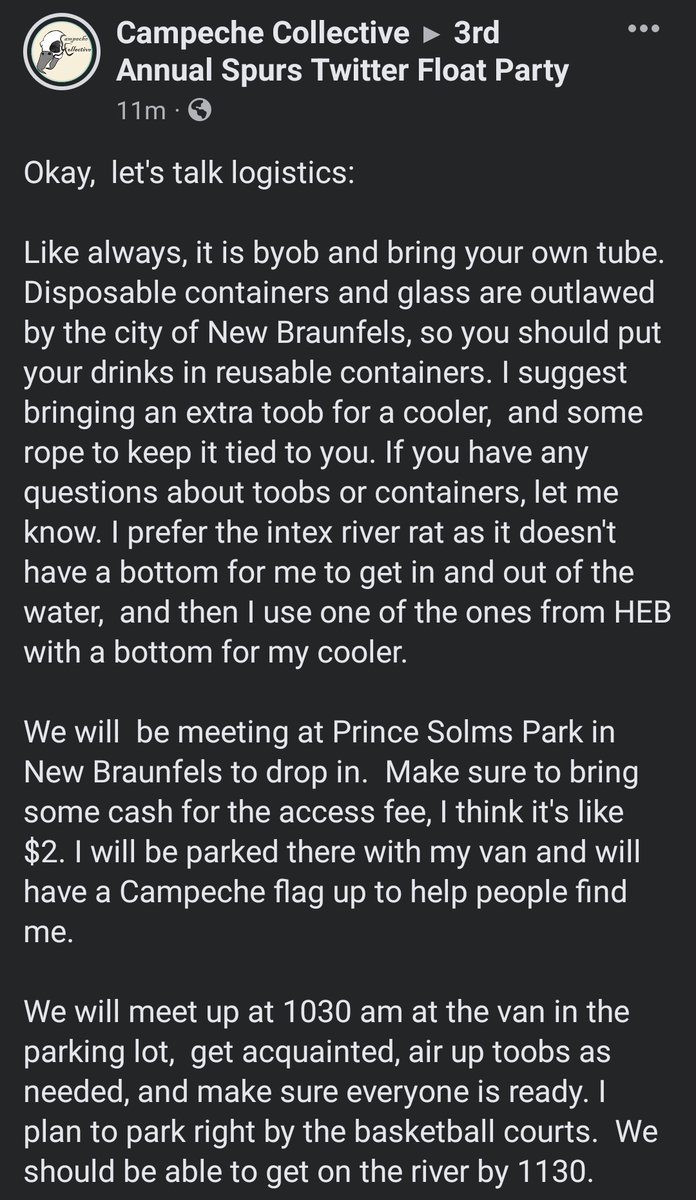The width and height of the screenshot is (696, 1200).
Task: Open the Campeche Collective page name
Action: click(x=263, y=34)
